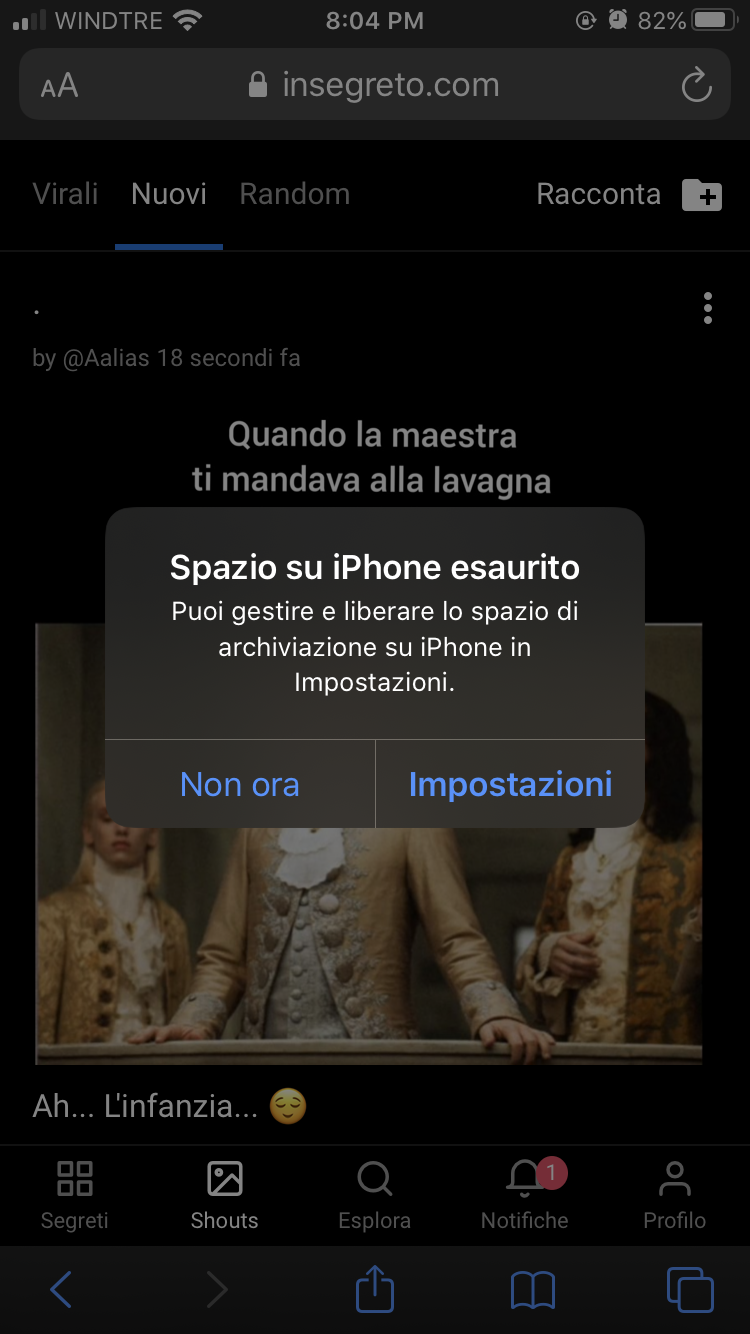Open the Shouts section
This screenshot has width=750, height=1334.
point(224,1195)
